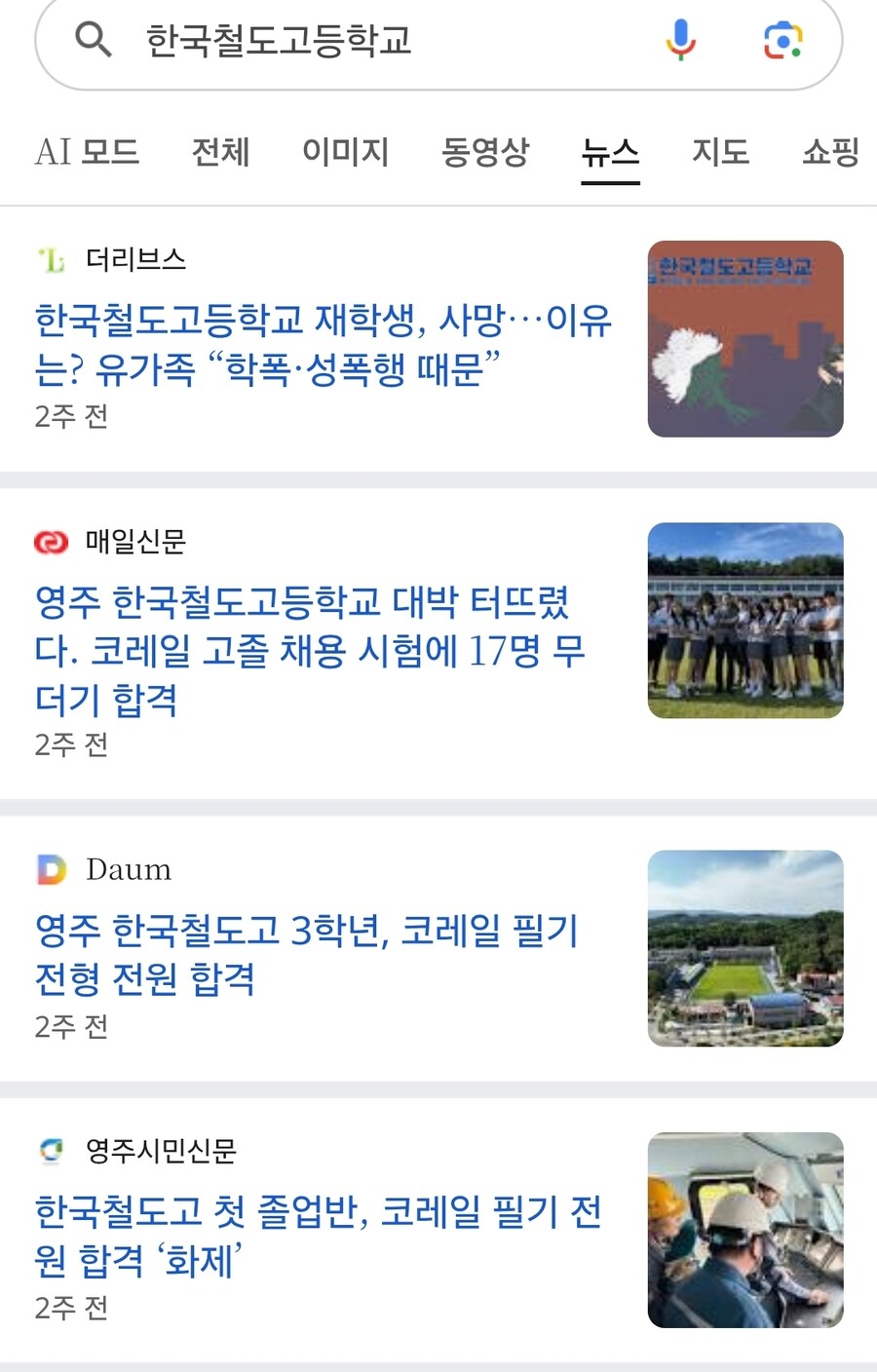Open the 매일신문 article on 17명 합격
Viewport: 877px width, 1372px height.
[310, 650]
